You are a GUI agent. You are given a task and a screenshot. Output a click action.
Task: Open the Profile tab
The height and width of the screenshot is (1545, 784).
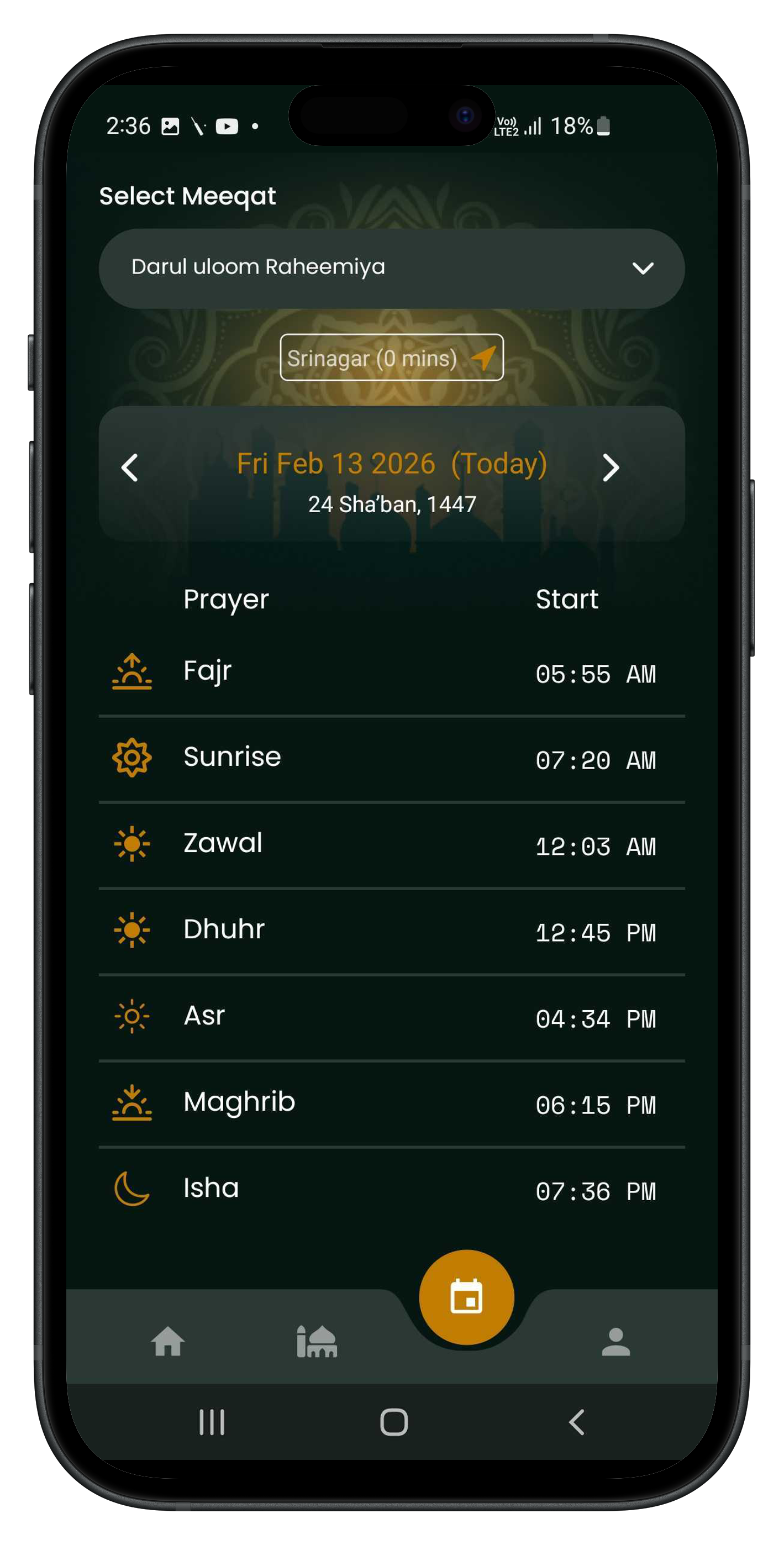614,1342
